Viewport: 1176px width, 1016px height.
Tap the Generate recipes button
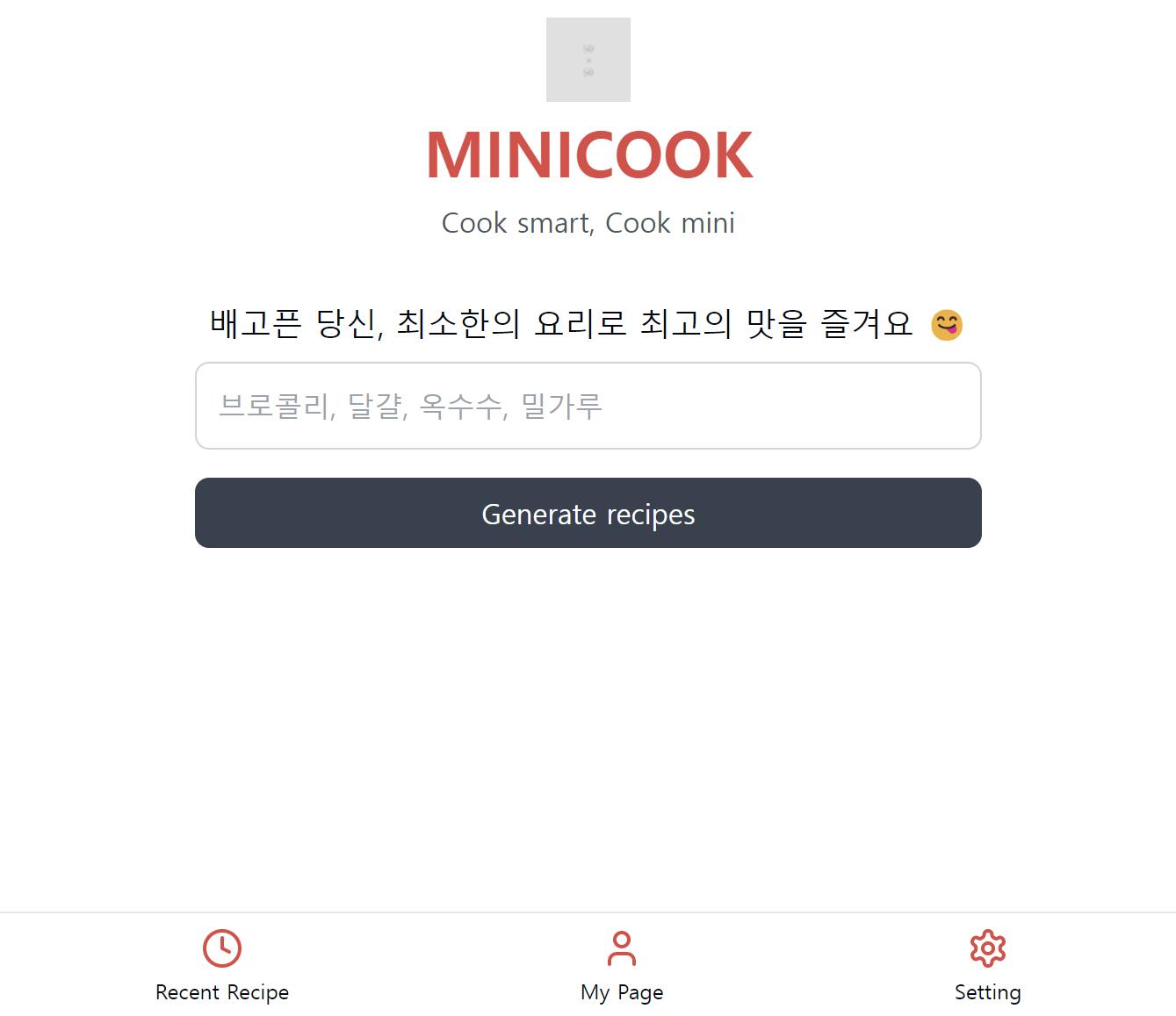pos(588,513)
